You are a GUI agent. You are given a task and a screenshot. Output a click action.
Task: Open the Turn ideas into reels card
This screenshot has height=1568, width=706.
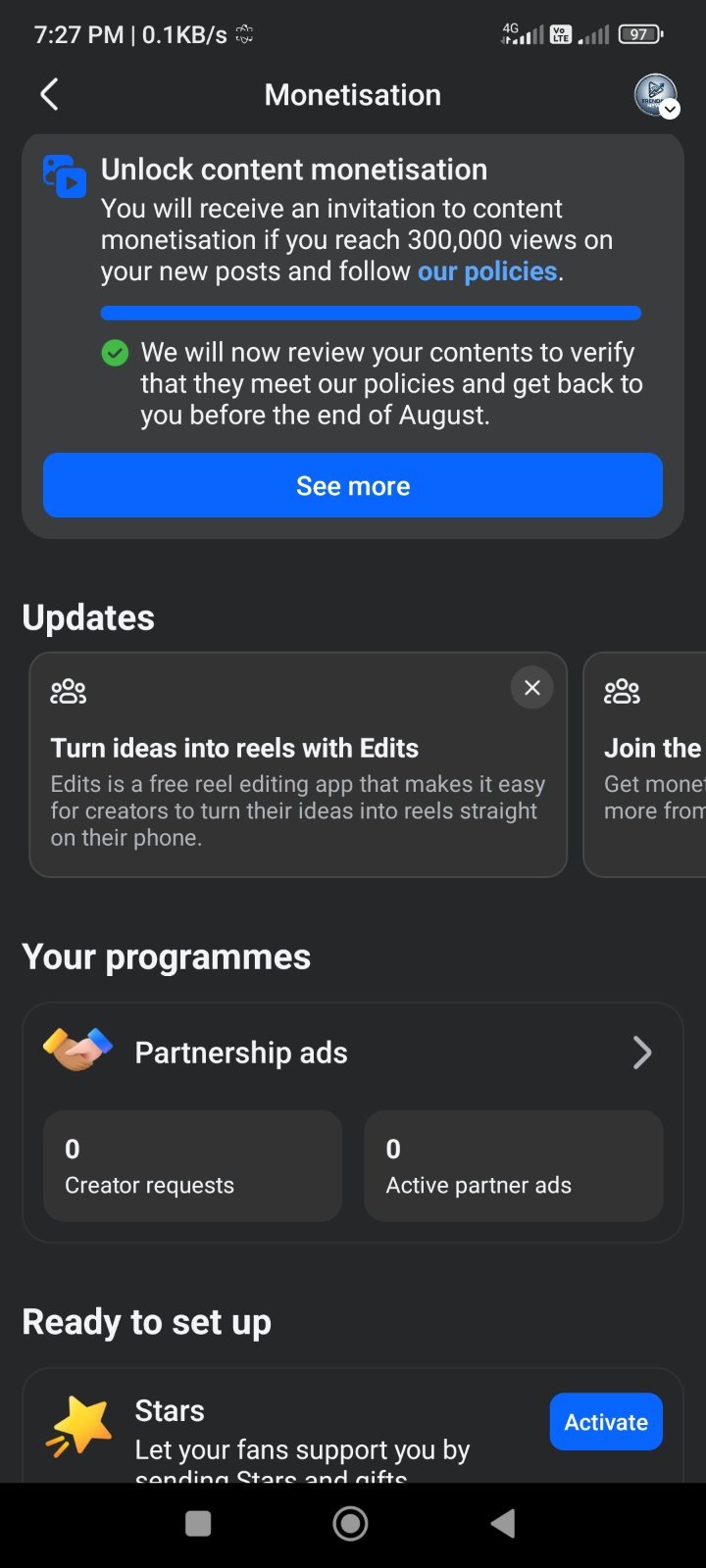298,764
